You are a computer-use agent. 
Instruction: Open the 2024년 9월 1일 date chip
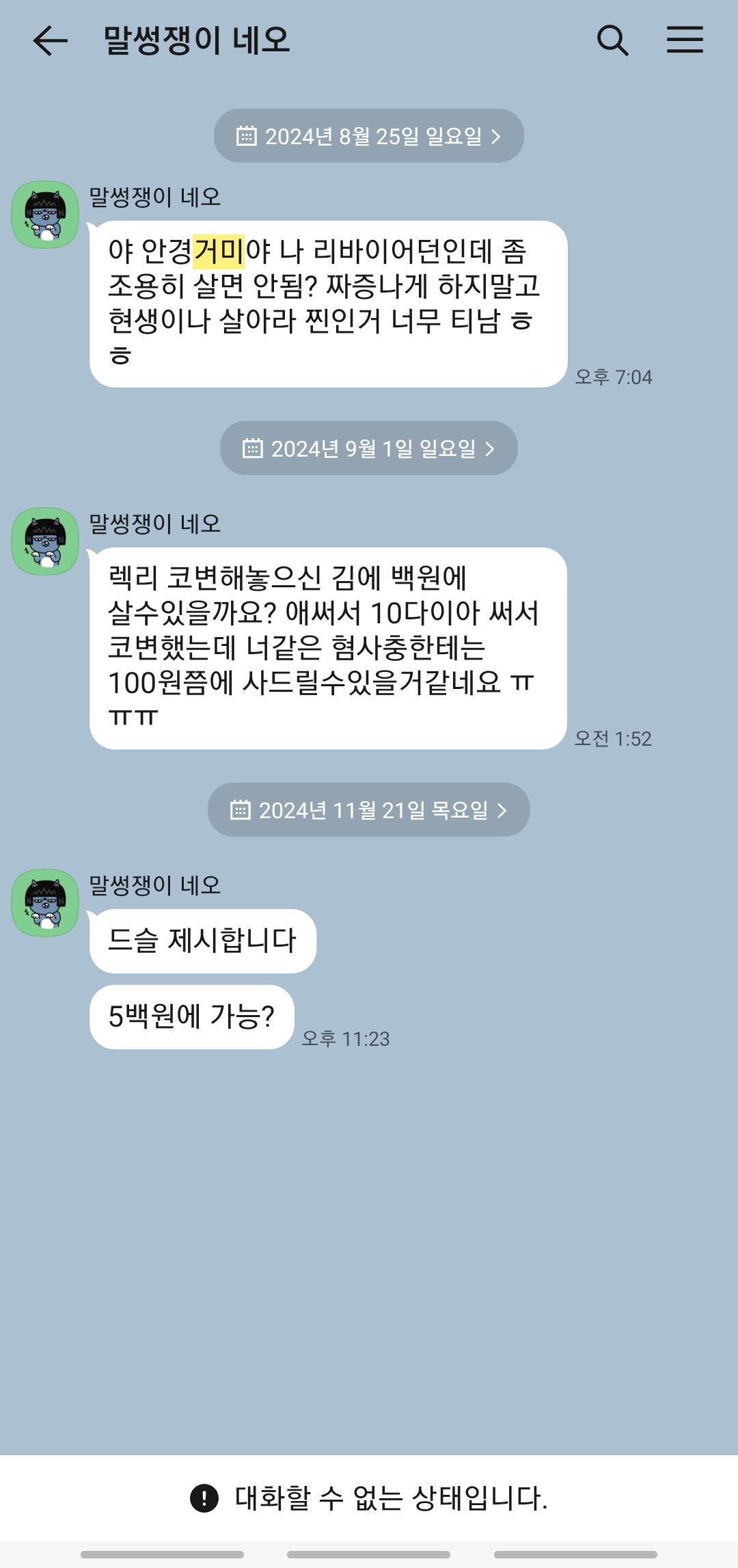click(x=369, y=448)
